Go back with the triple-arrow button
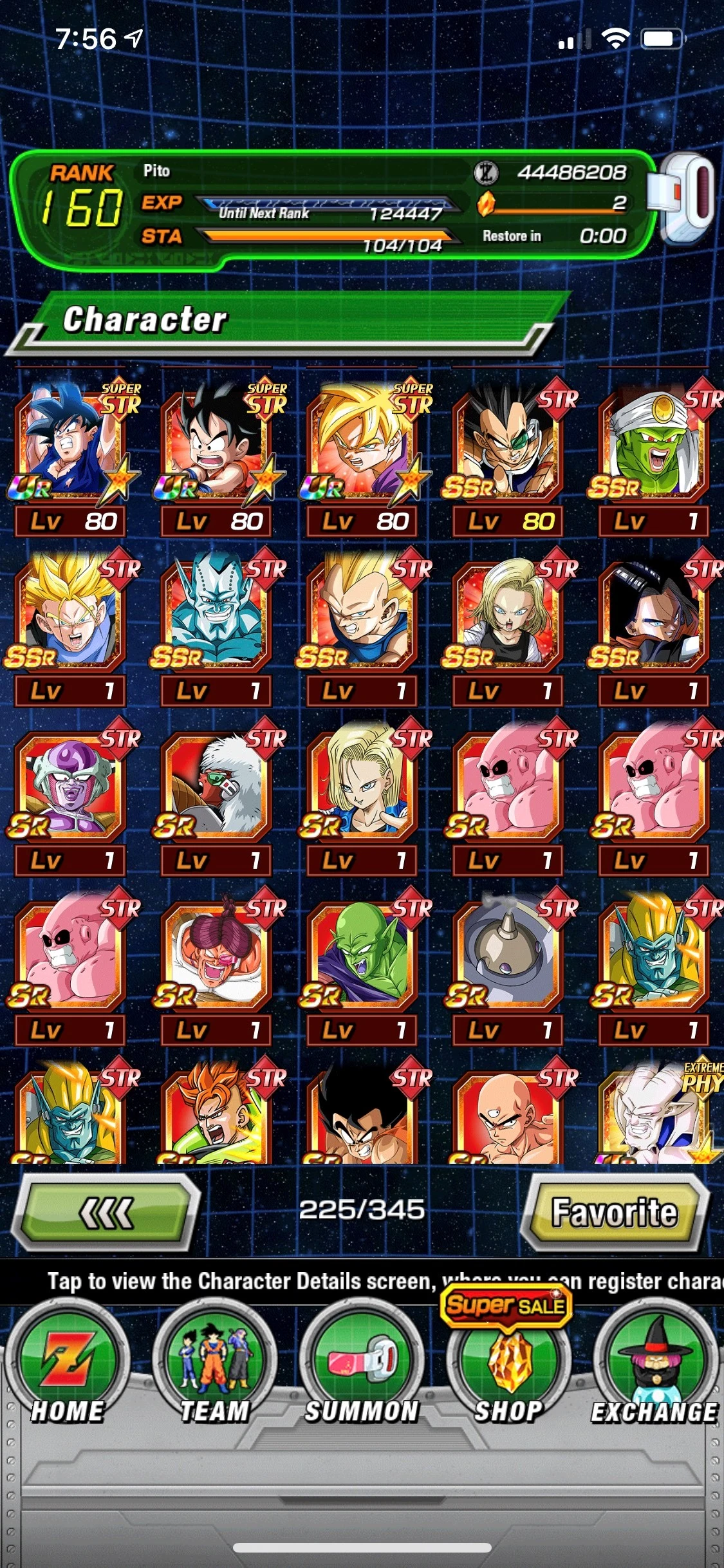Viewport: 724px width, 1568px height. coord(106,1211)
